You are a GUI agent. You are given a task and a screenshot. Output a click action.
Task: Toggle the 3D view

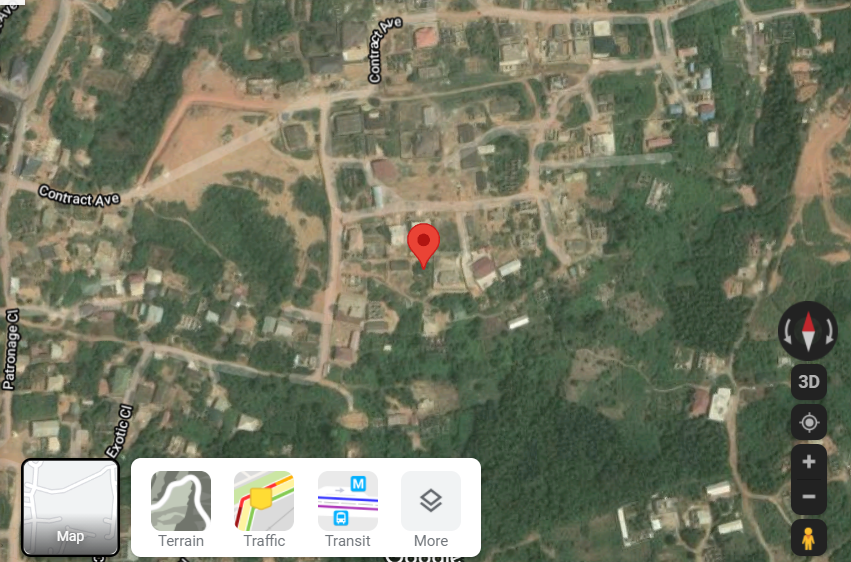(x=809, y=382)
